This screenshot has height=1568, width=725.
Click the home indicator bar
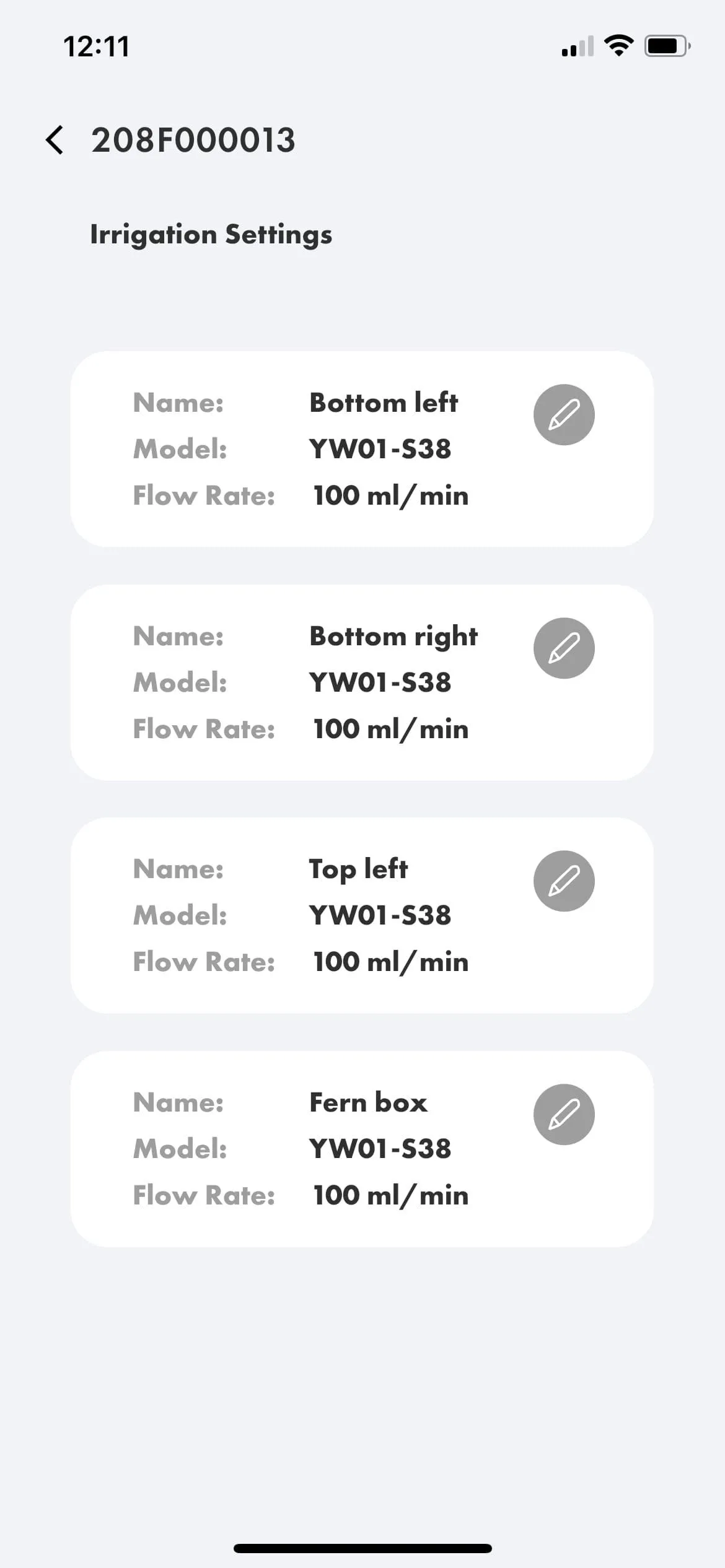point(362,1546)
